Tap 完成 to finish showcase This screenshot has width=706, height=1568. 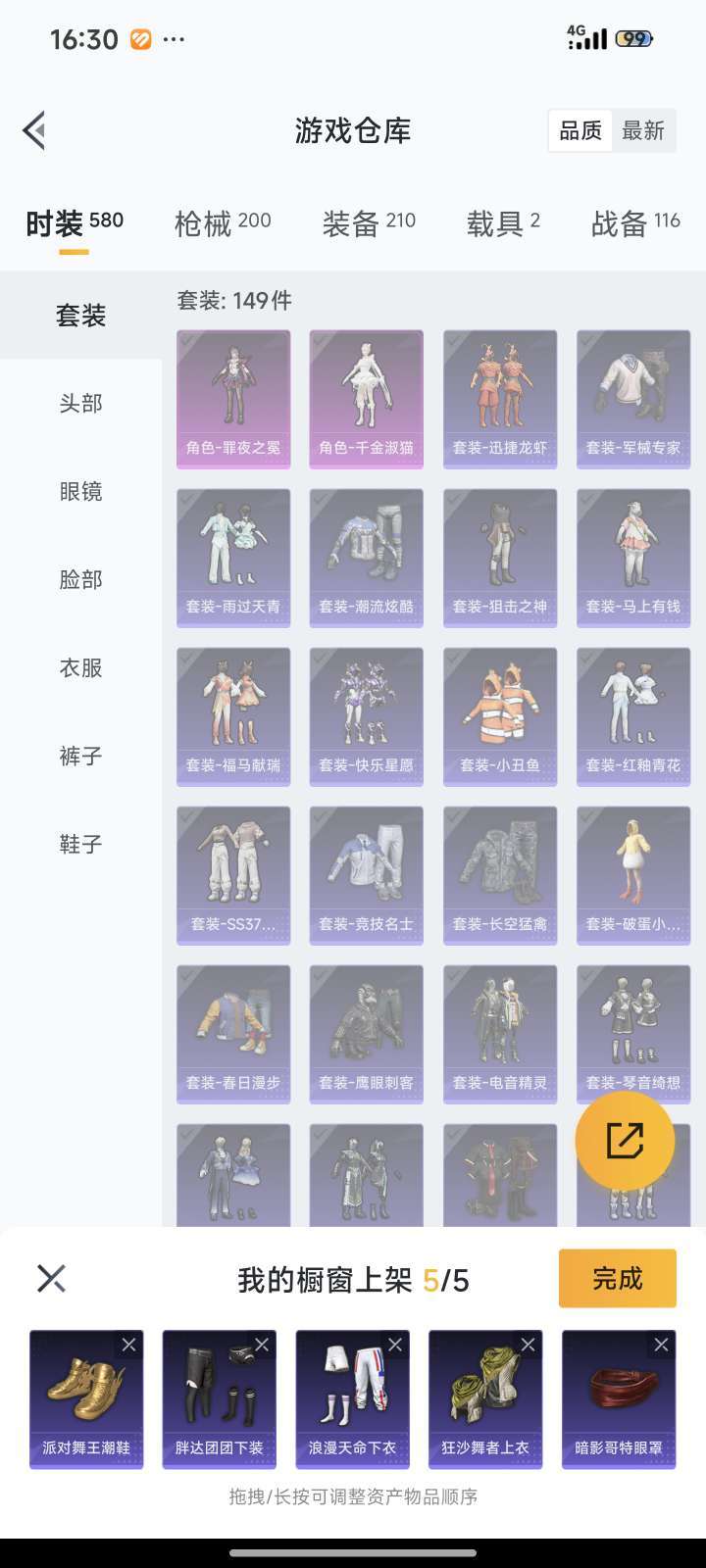617,1278
